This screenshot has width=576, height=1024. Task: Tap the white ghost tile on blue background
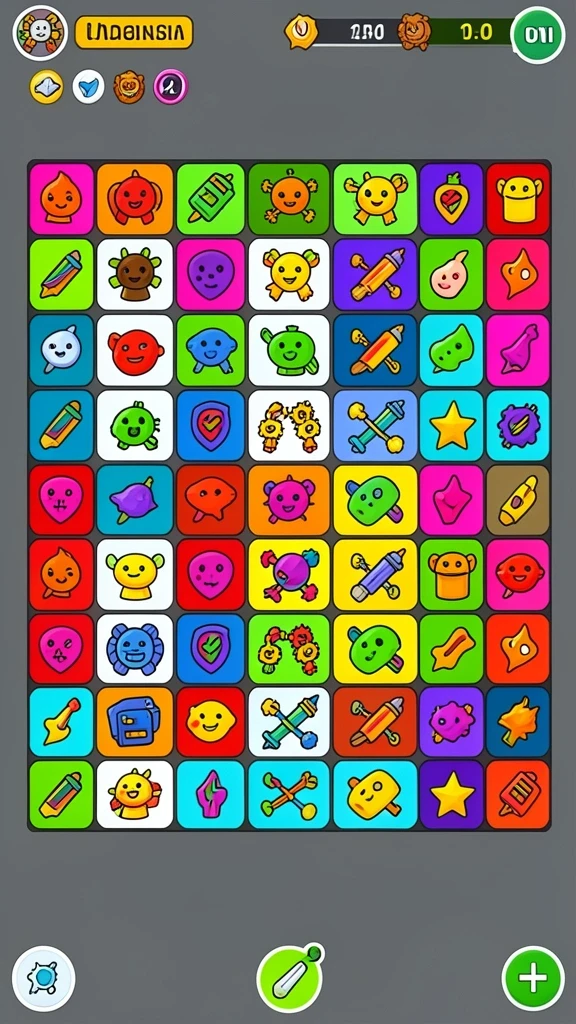(x=61, y=350)
